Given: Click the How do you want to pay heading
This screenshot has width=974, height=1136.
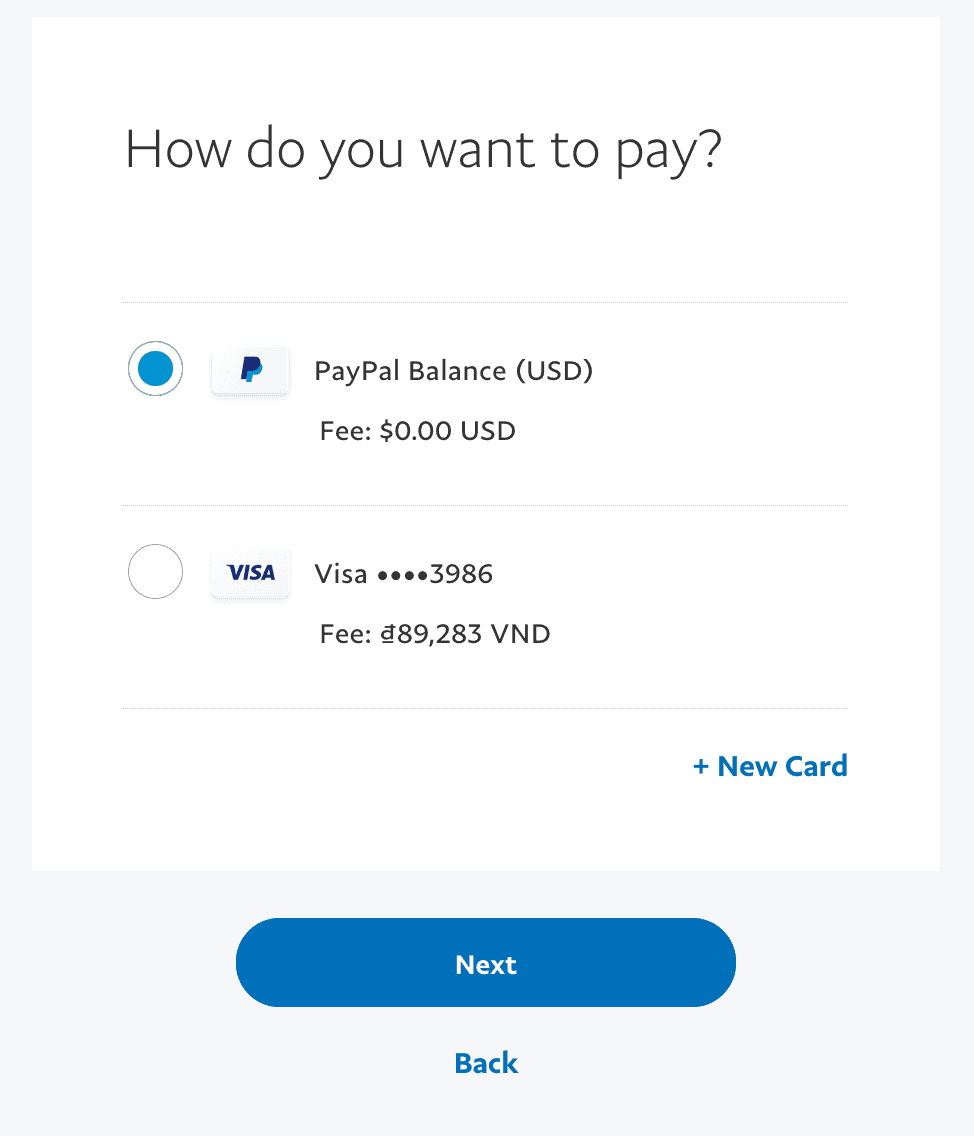Looking at the screenshot, I should tap(425, 148).
